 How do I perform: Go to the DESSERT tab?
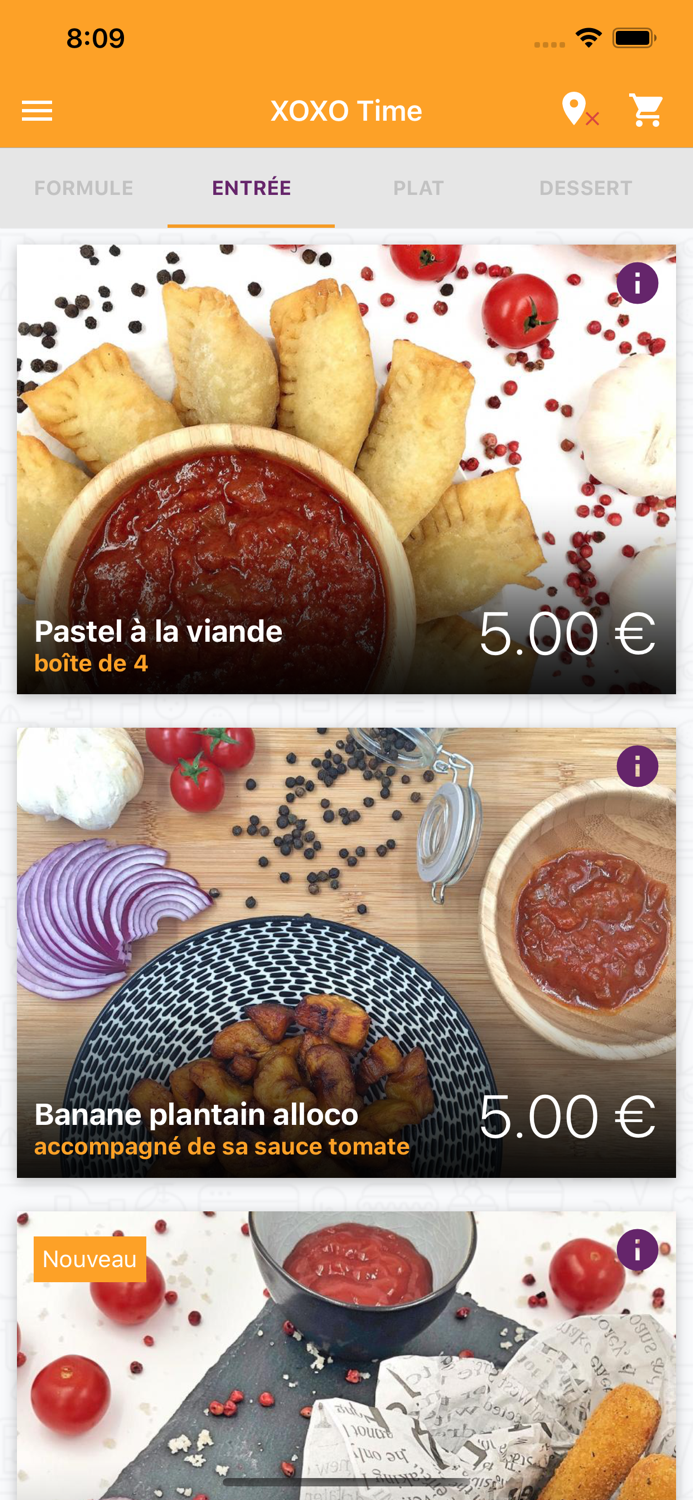pyautogui.click(x=585, y=188)
